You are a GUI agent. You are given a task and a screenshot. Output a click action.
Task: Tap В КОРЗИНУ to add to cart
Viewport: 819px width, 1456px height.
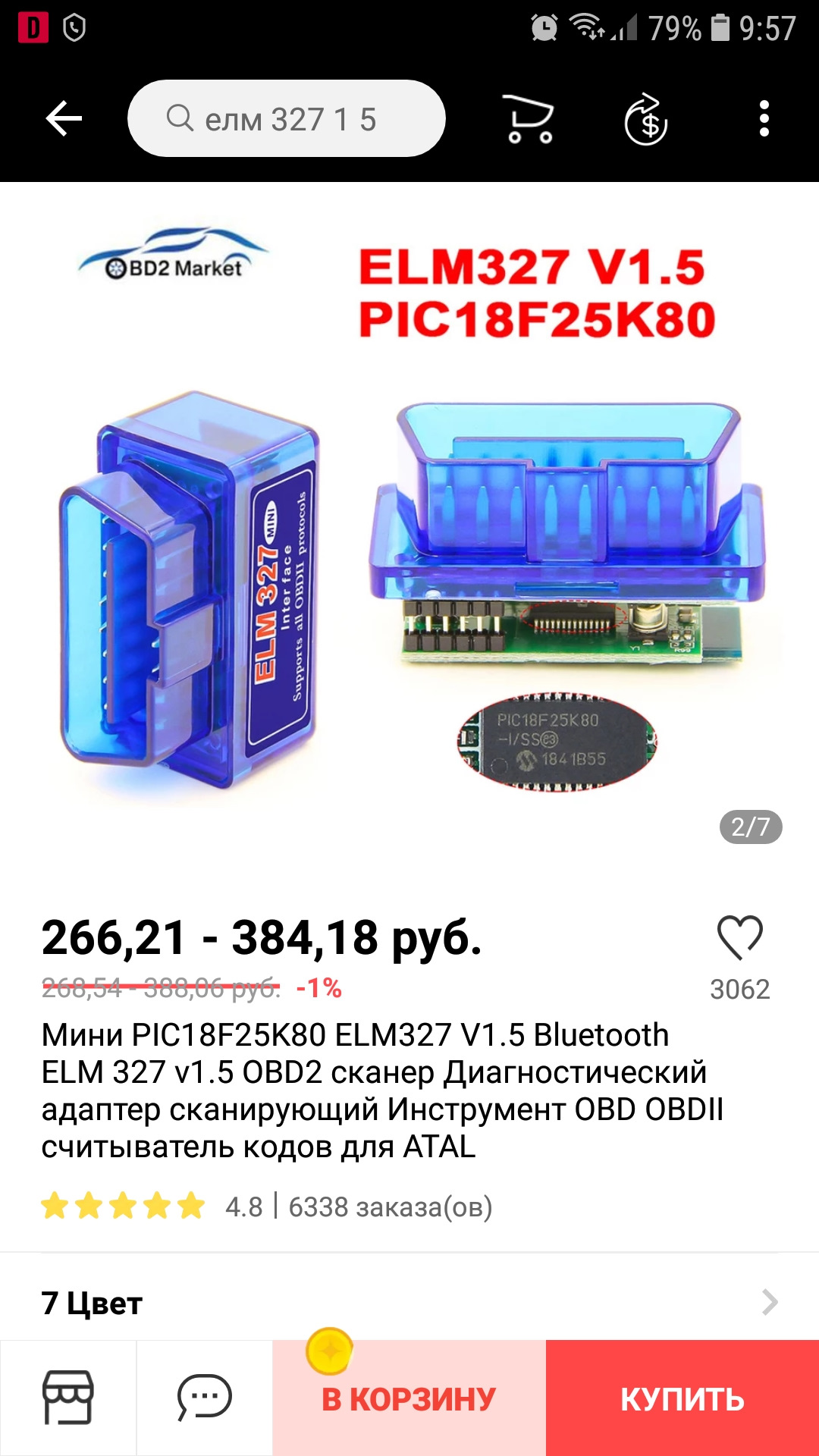click(409, 1398)
